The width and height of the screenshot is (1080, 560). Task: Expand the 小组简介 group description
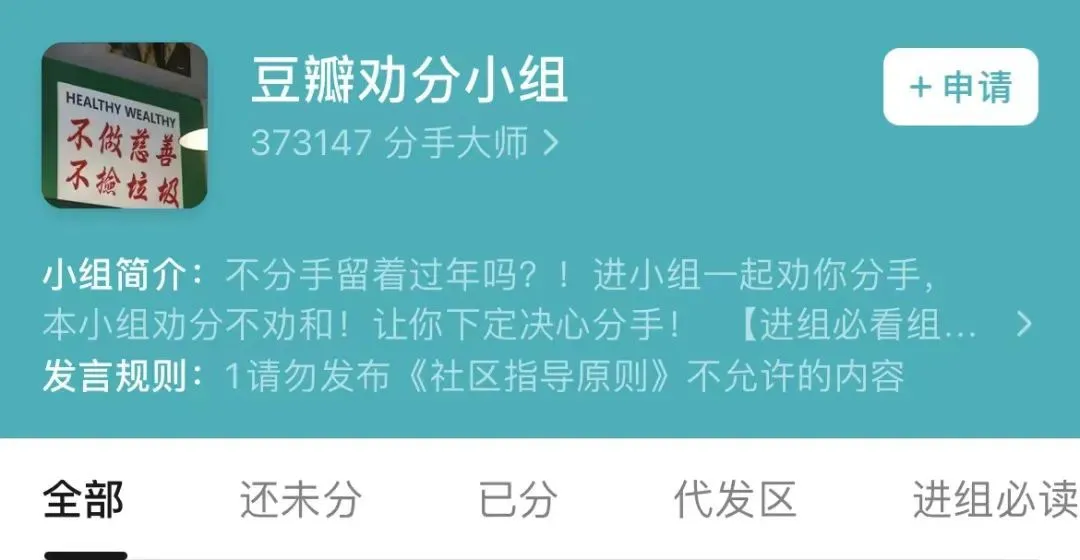1022,324
